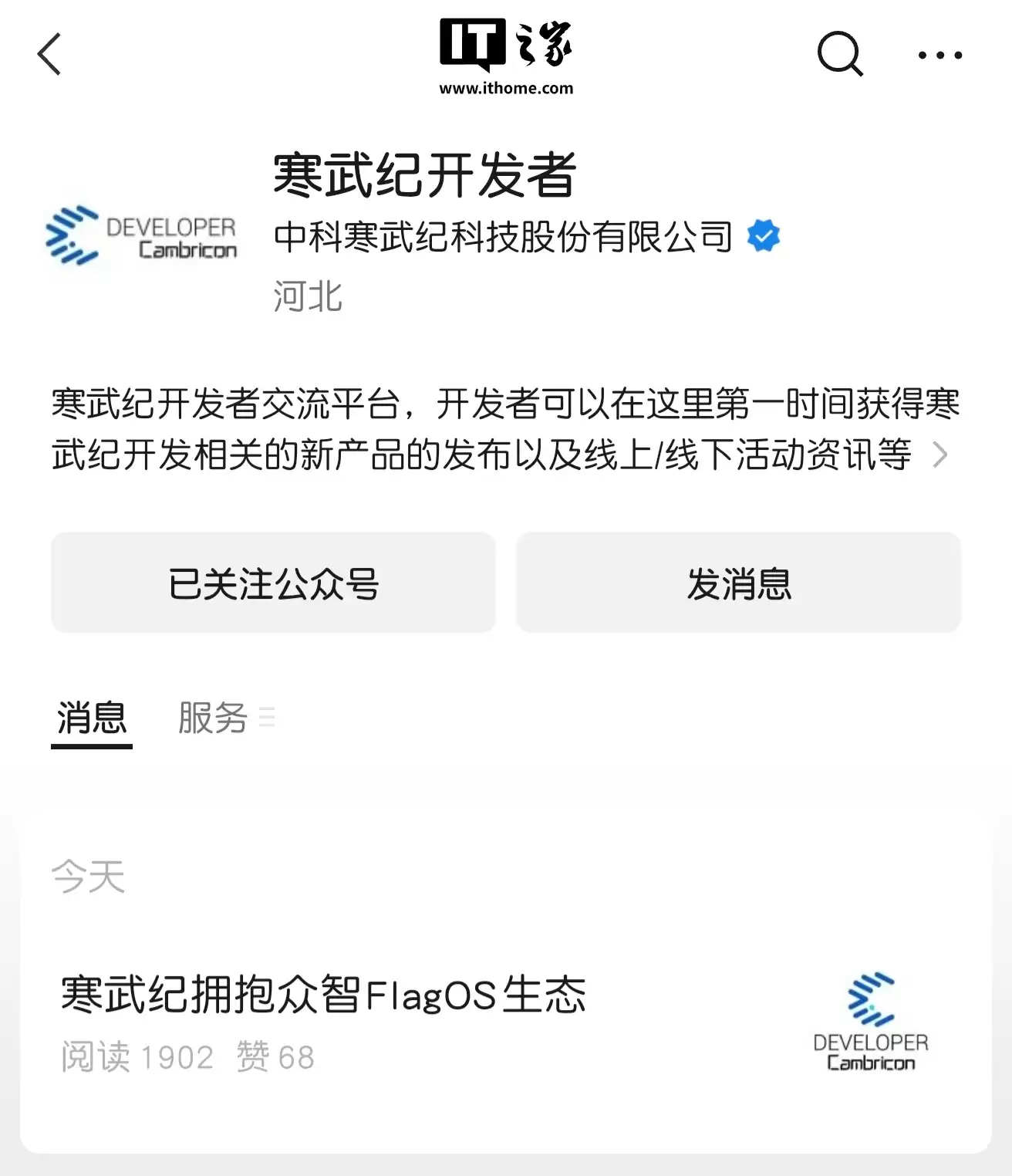
Task: Tap 发消息 to start a chat
Action: pyautogui.click(x=738, y=583)
